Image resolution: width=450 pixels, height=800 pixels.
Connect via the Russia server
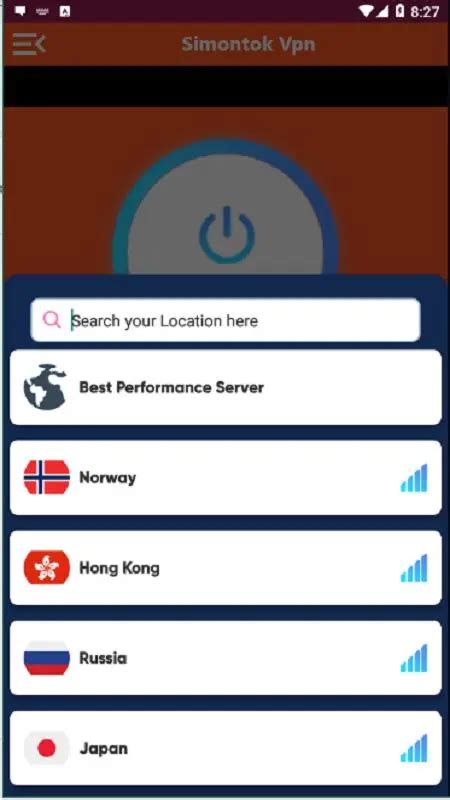tap(225, 658)
